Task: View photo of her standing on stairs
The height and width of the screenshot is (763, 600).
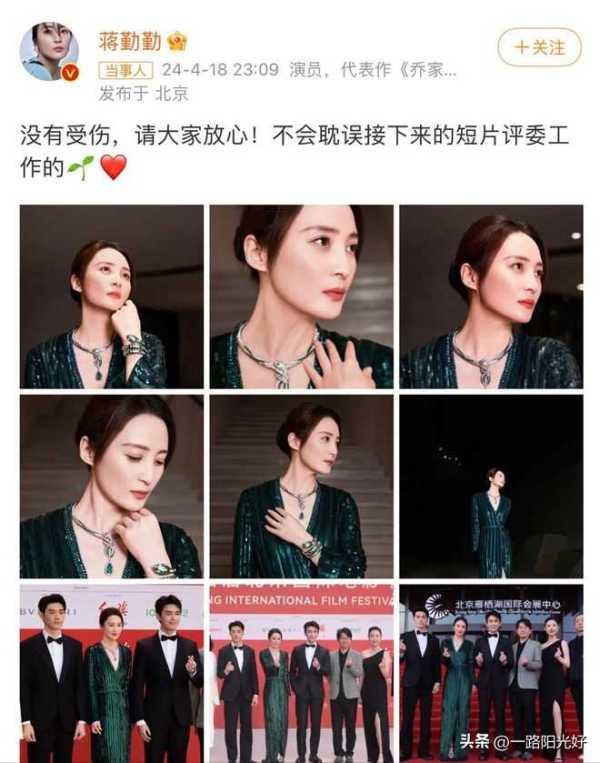Action: (301, 486)
